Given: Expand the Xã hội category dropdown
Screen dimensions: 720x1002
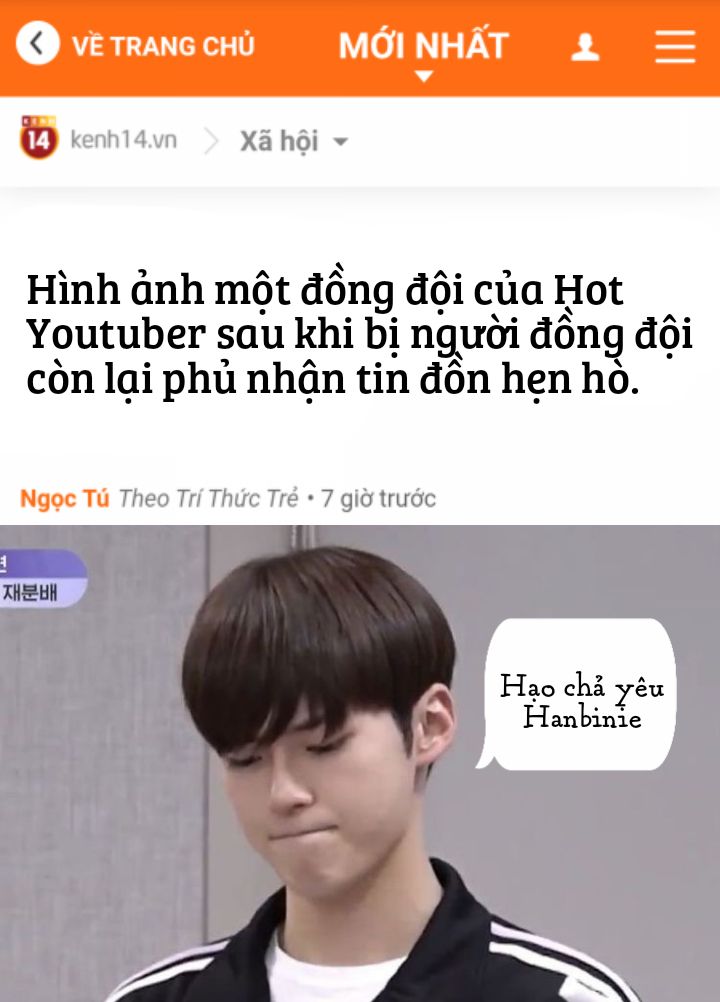Looking at the screenshot, I should (x=293, y=141).
